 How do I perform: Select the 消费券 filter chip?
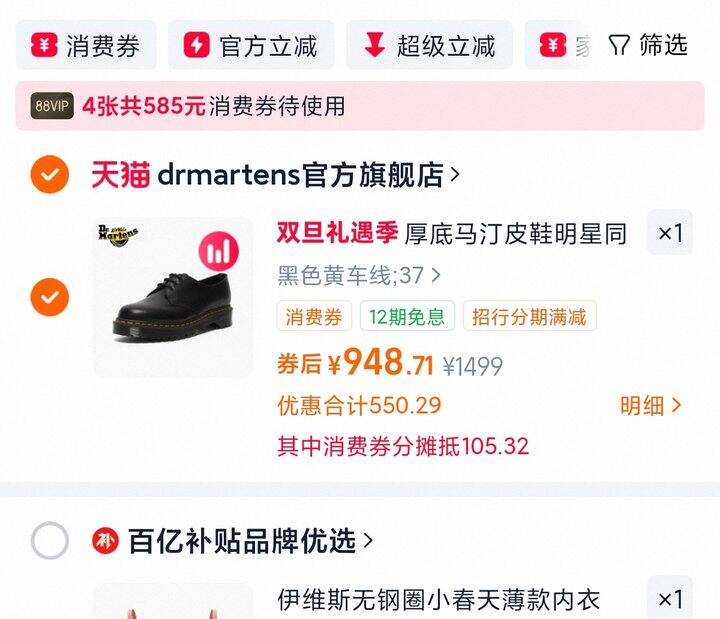86,45
